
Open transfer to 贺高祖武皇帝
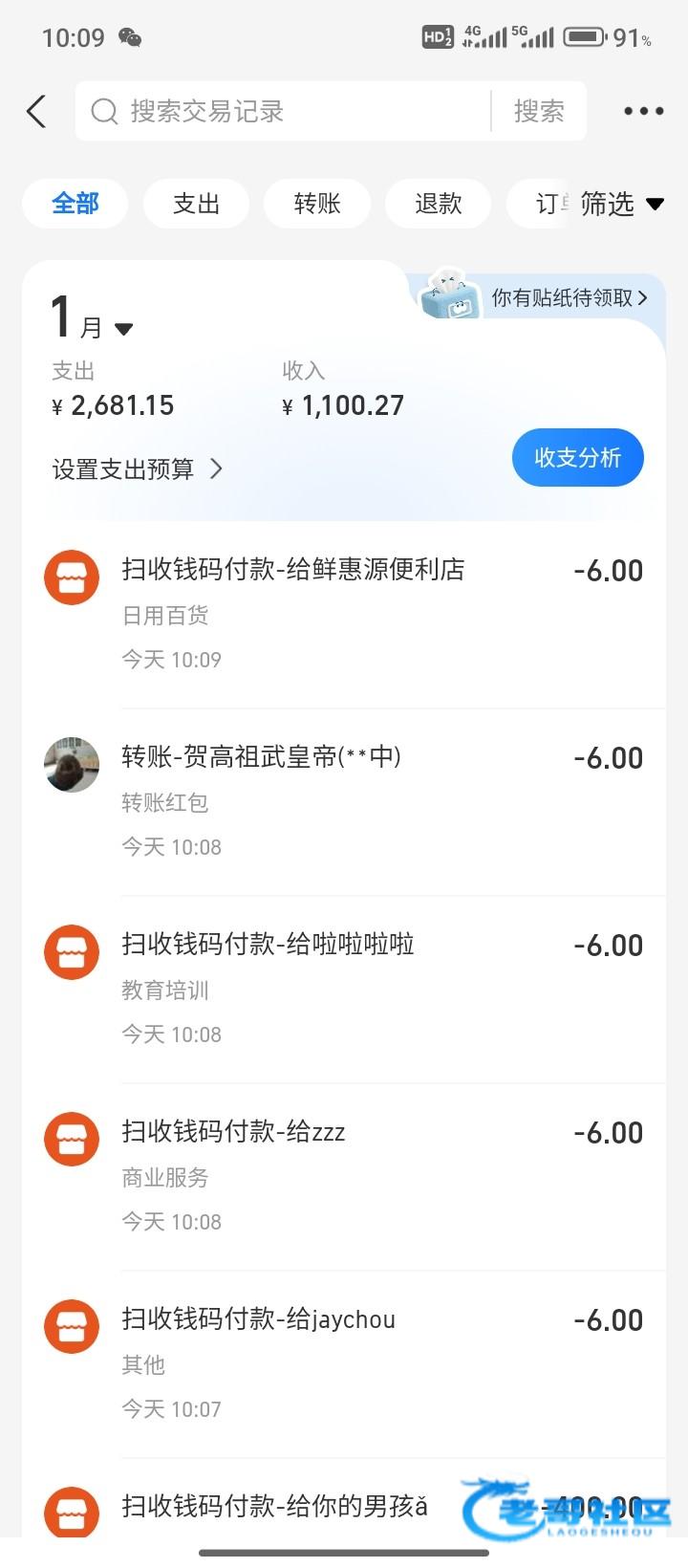tap(344, 801)
